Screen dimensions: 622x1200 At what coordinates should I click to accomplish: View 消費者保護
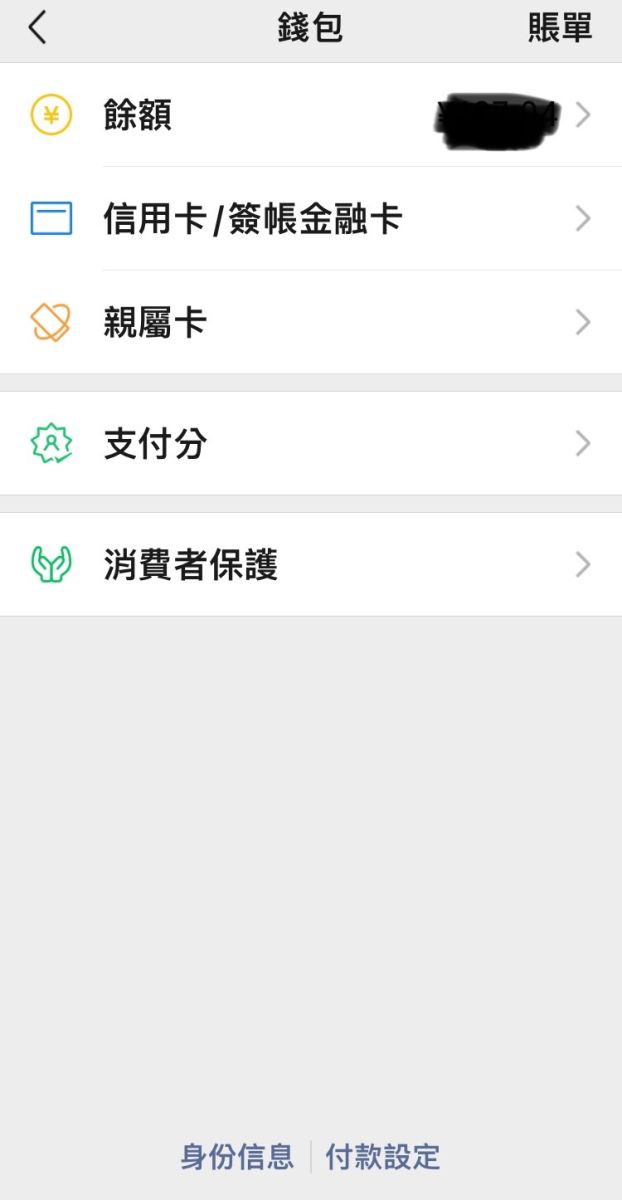pos(311,565)
